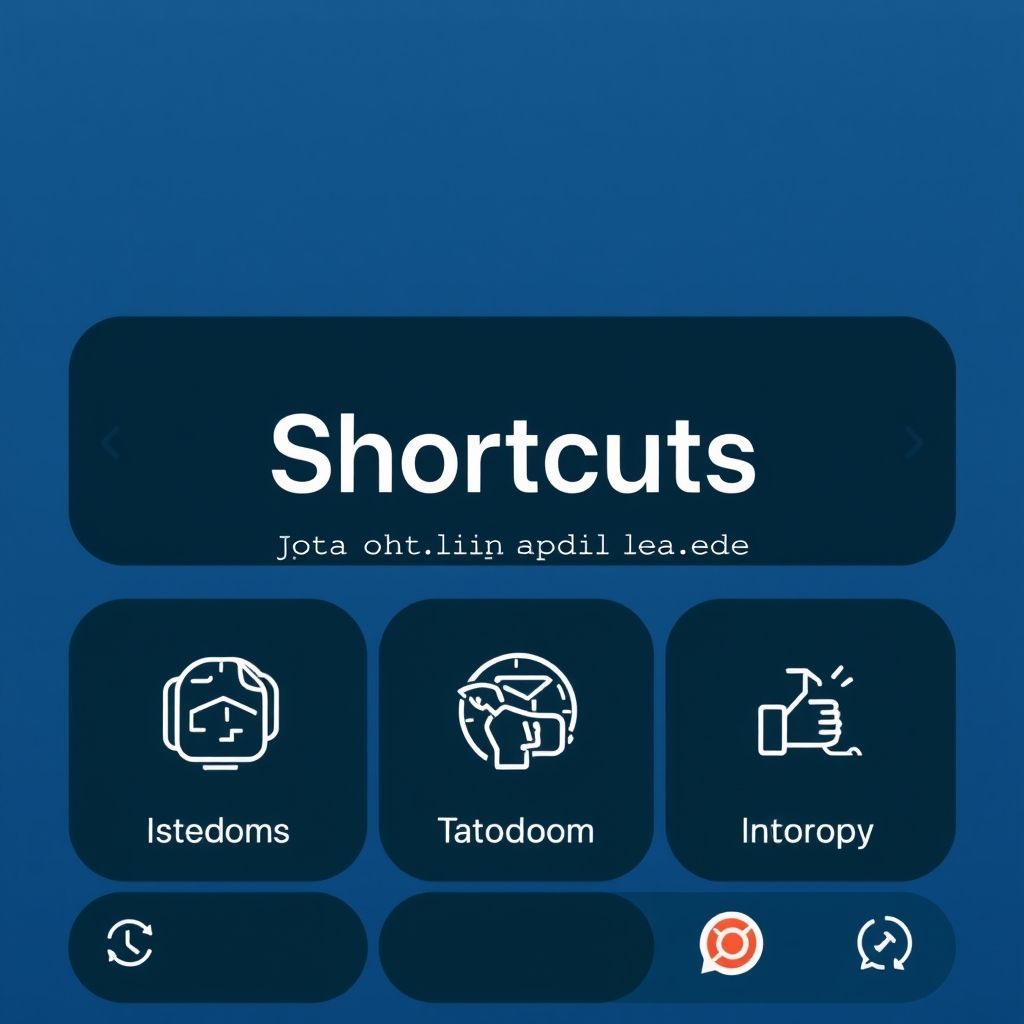Tap the orange chat bubble icon
1024x1024 pixels.
click(x=732, y=943)
